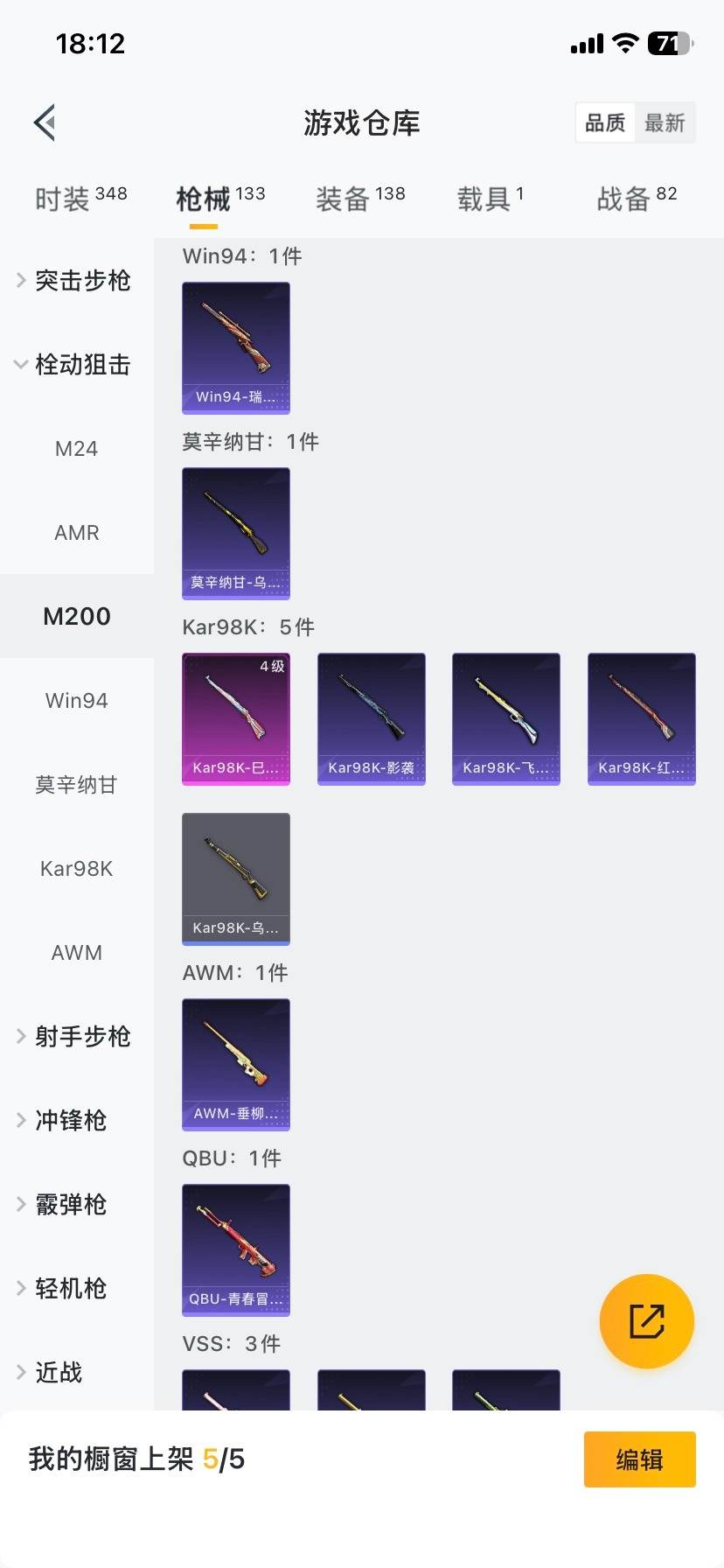This screenshot has height=1568, width=724.
Task: Open the level 4 Kar98K-巳 skin
Action: tap(236, 718)
